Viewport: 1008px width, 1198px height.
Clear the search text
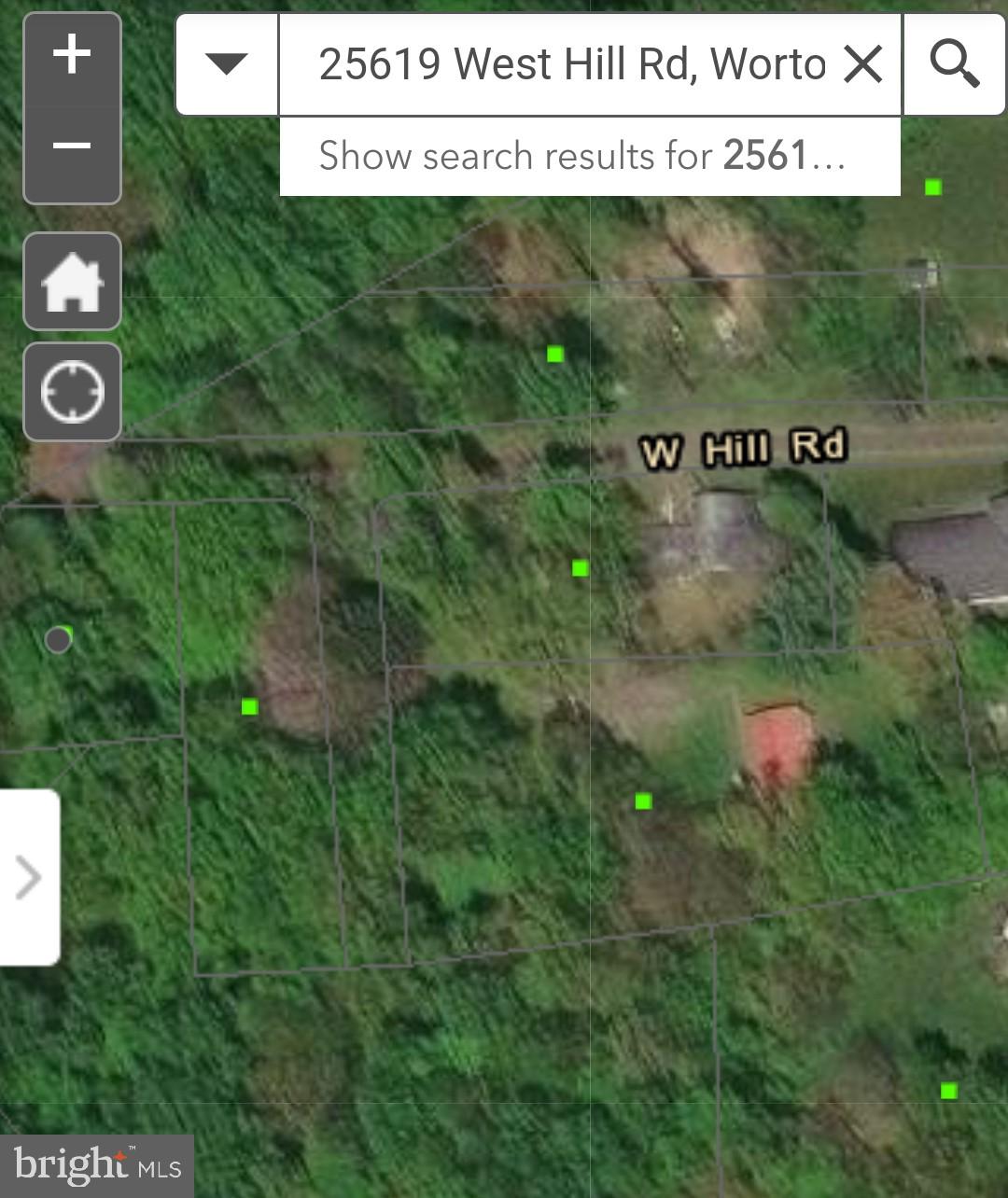point(862,65)
